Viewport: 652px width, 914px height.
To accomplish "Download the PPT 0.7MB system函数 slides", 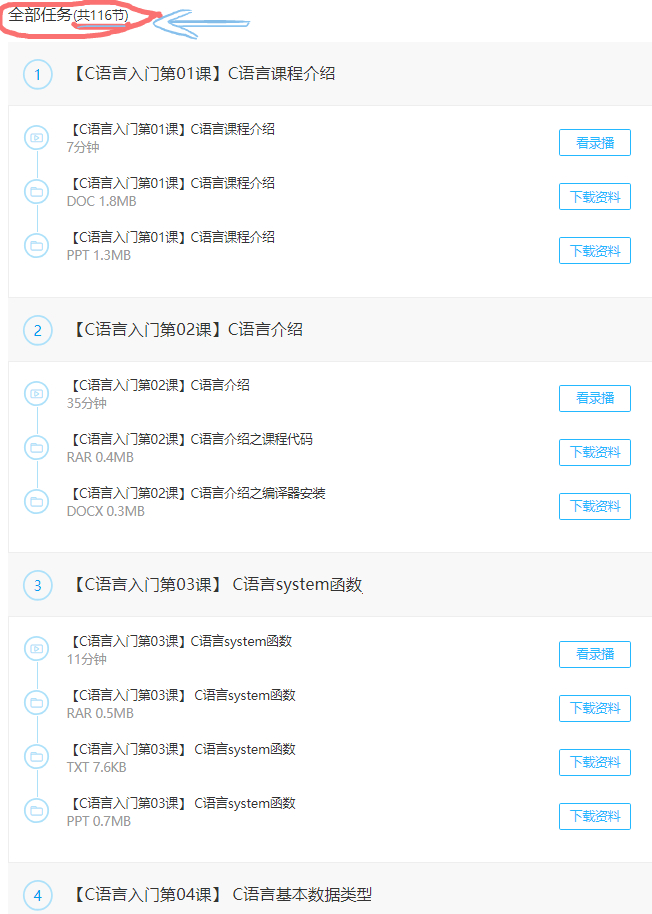I will (x=594, y=816).
